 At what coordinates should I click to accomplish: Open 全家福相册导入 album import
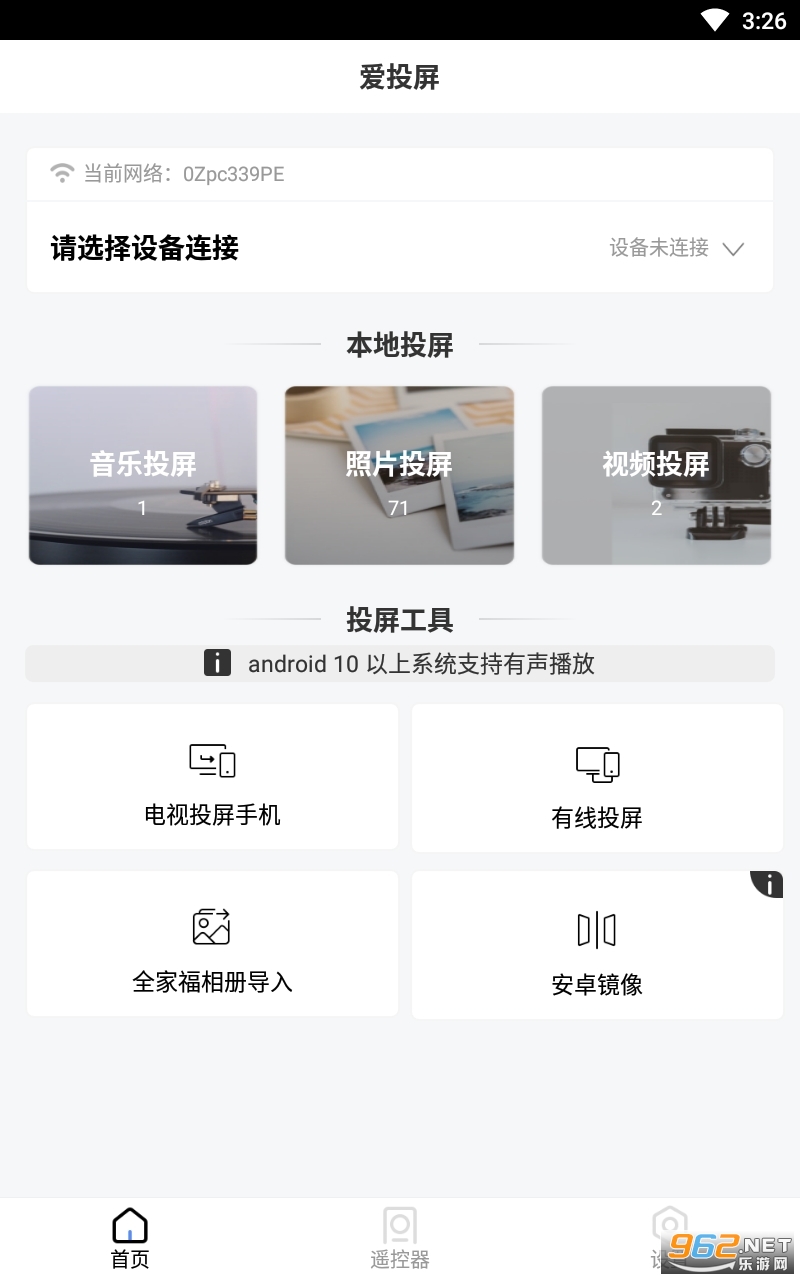tap(212, 944)
